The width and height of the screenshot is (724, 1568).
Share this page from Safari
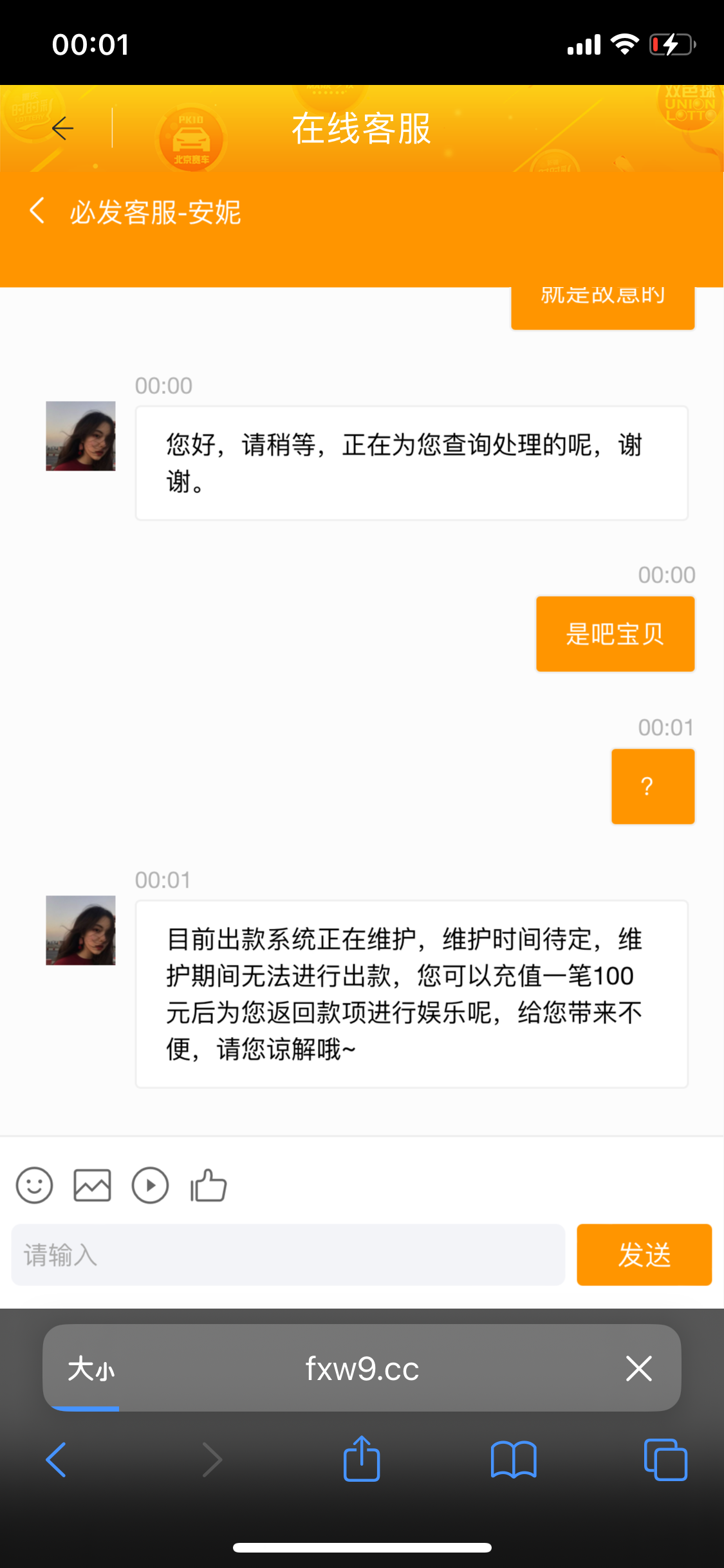click(x=362, y=1459)
